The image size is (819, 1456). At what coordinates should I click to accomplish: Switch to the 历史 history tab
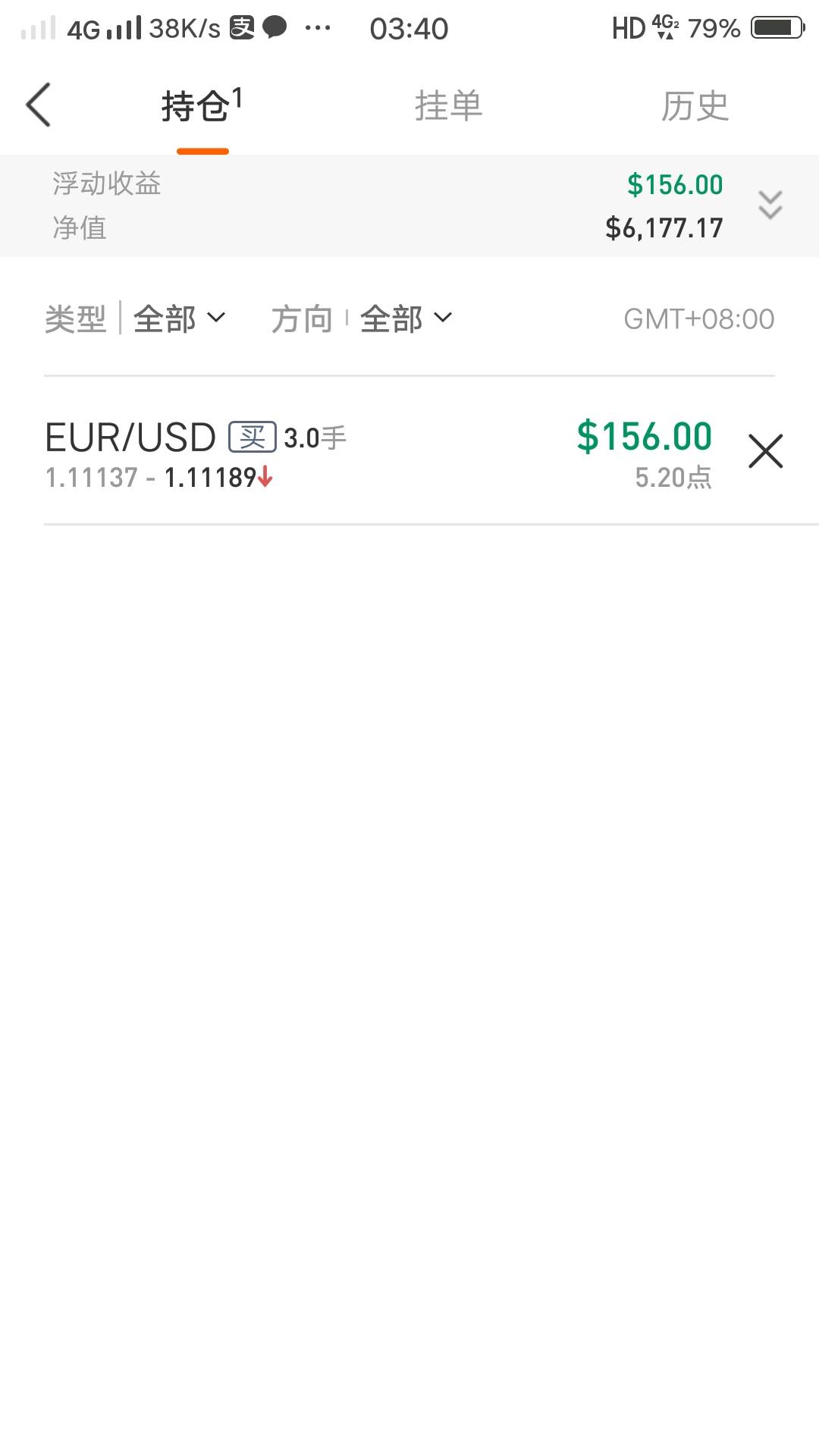click(x=695, y=105)
